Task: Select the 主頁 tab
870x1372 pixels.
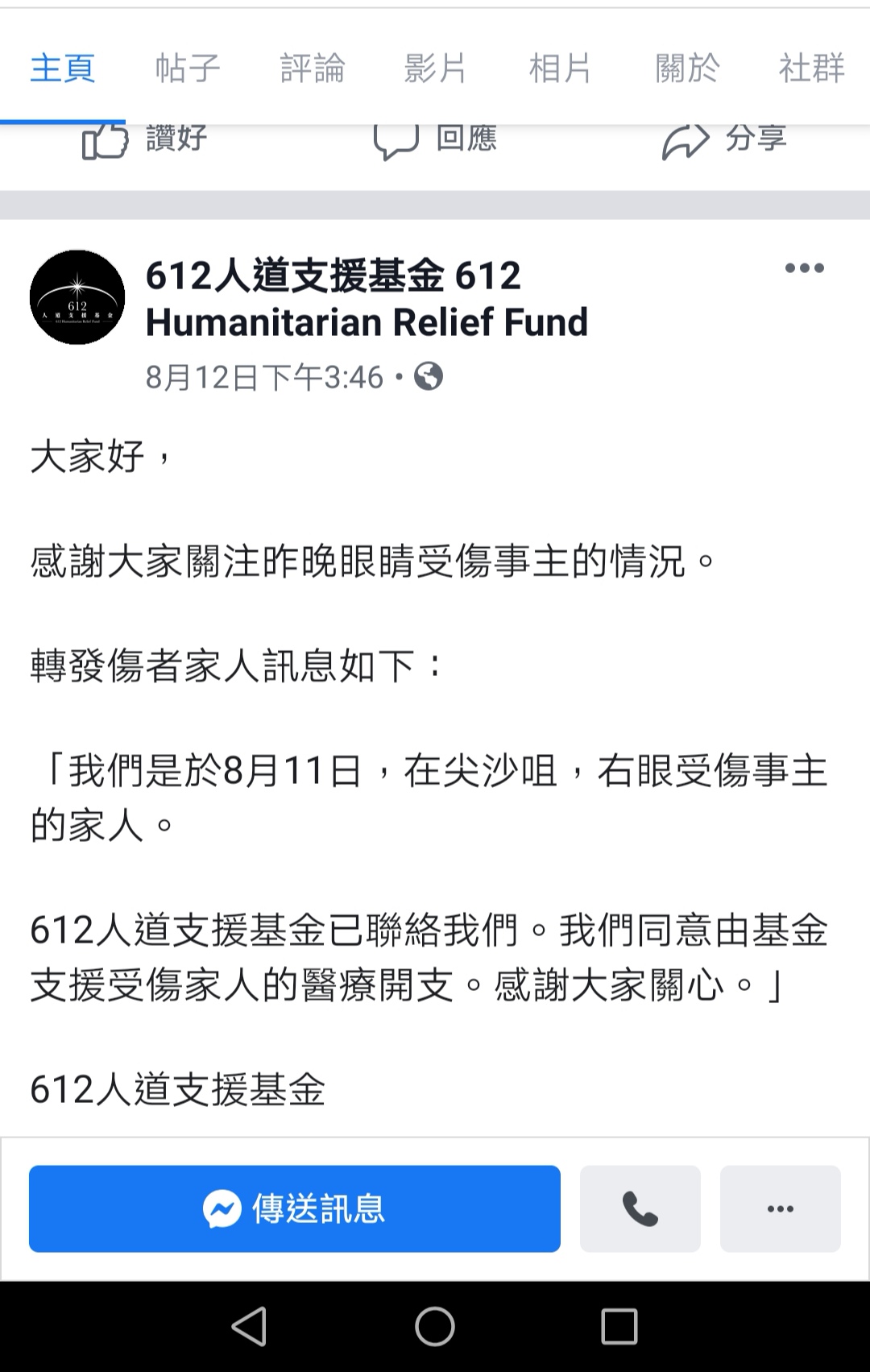Action: click(63, 68)
